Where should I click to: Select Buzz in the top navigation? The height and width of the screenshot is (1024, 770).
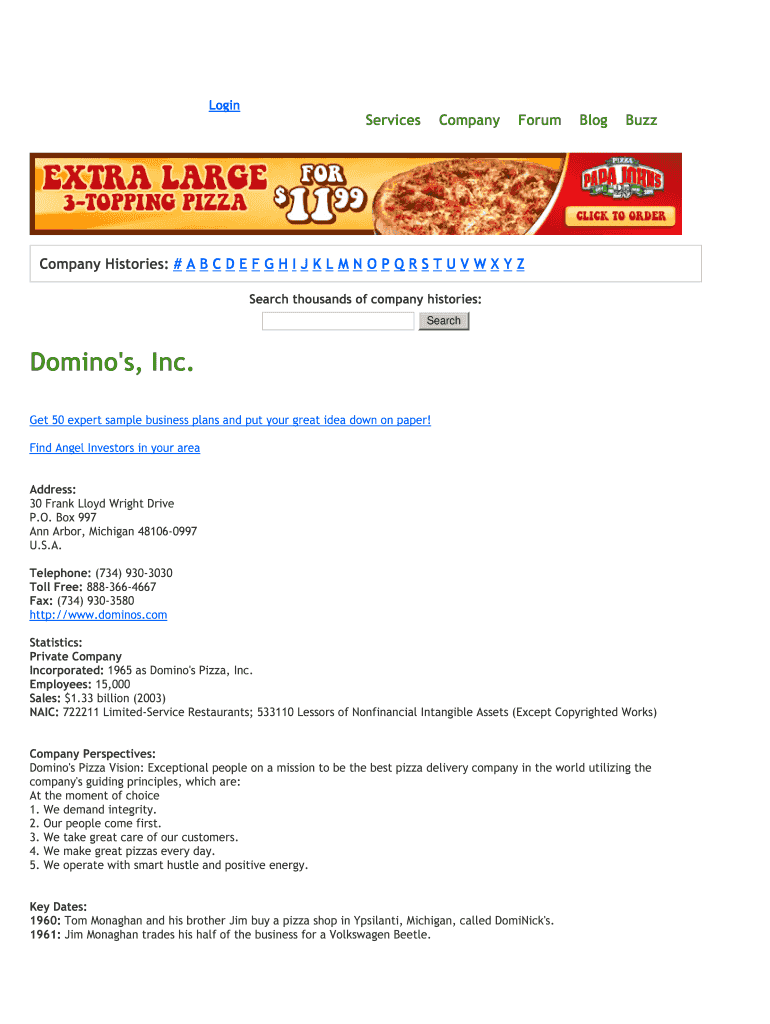click(641, 120)
